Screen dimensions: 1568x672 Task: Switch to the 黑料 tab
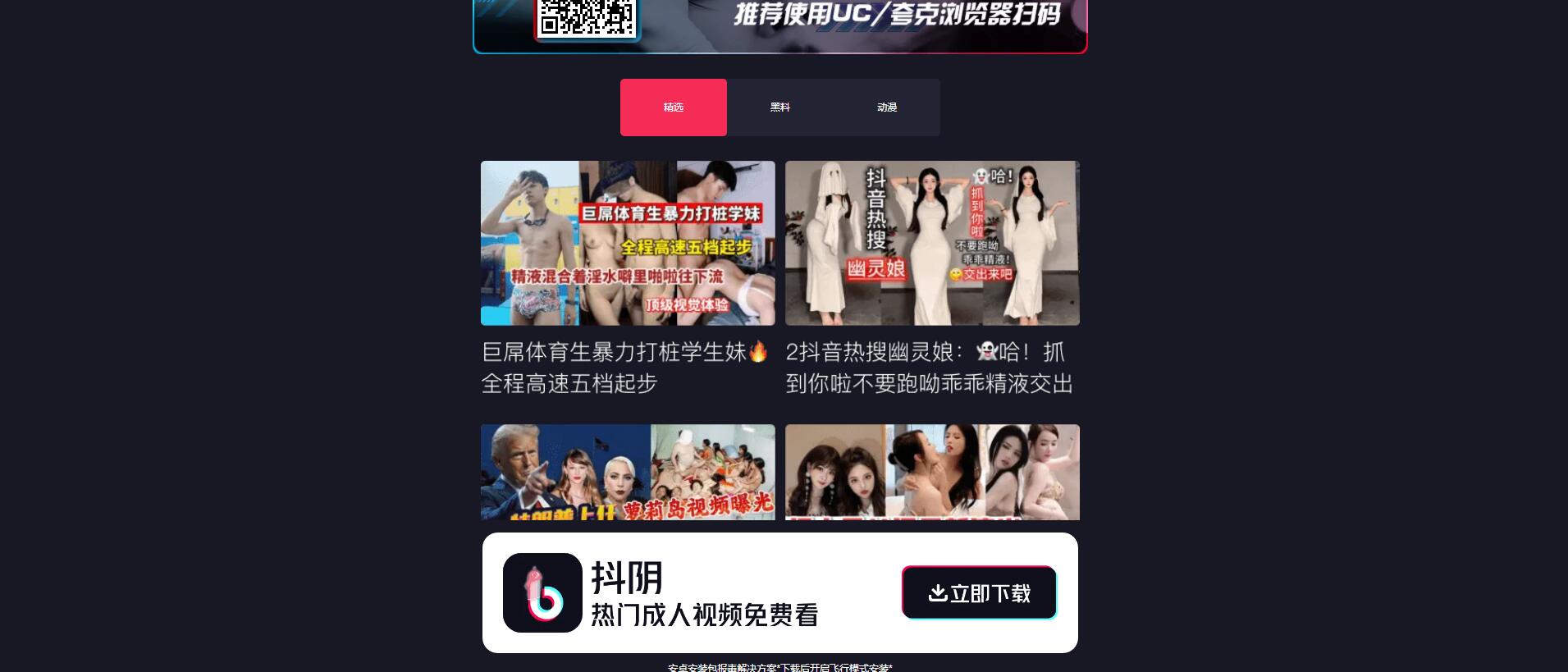[779, 107]
